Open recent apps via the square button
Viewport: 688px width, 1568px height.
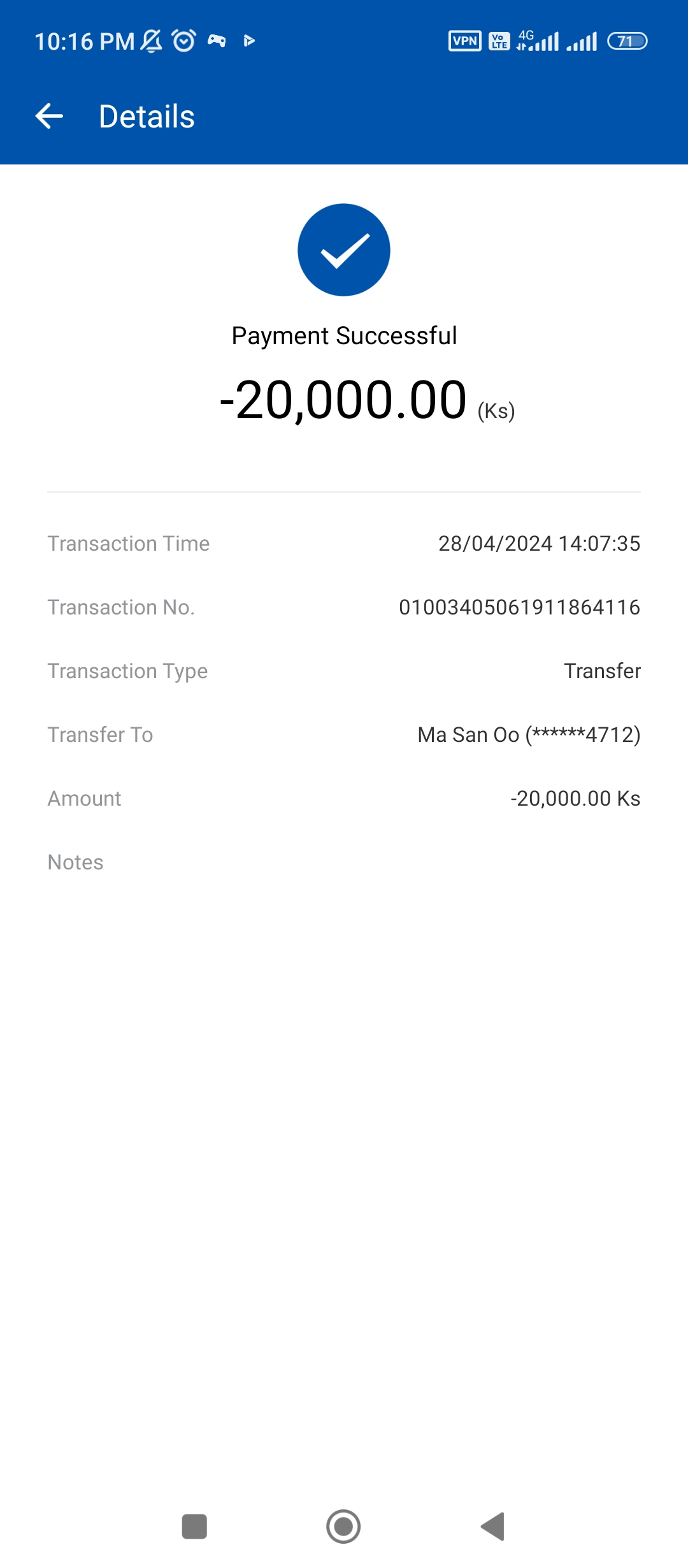pyautogui.click(x=194, y=1527)
